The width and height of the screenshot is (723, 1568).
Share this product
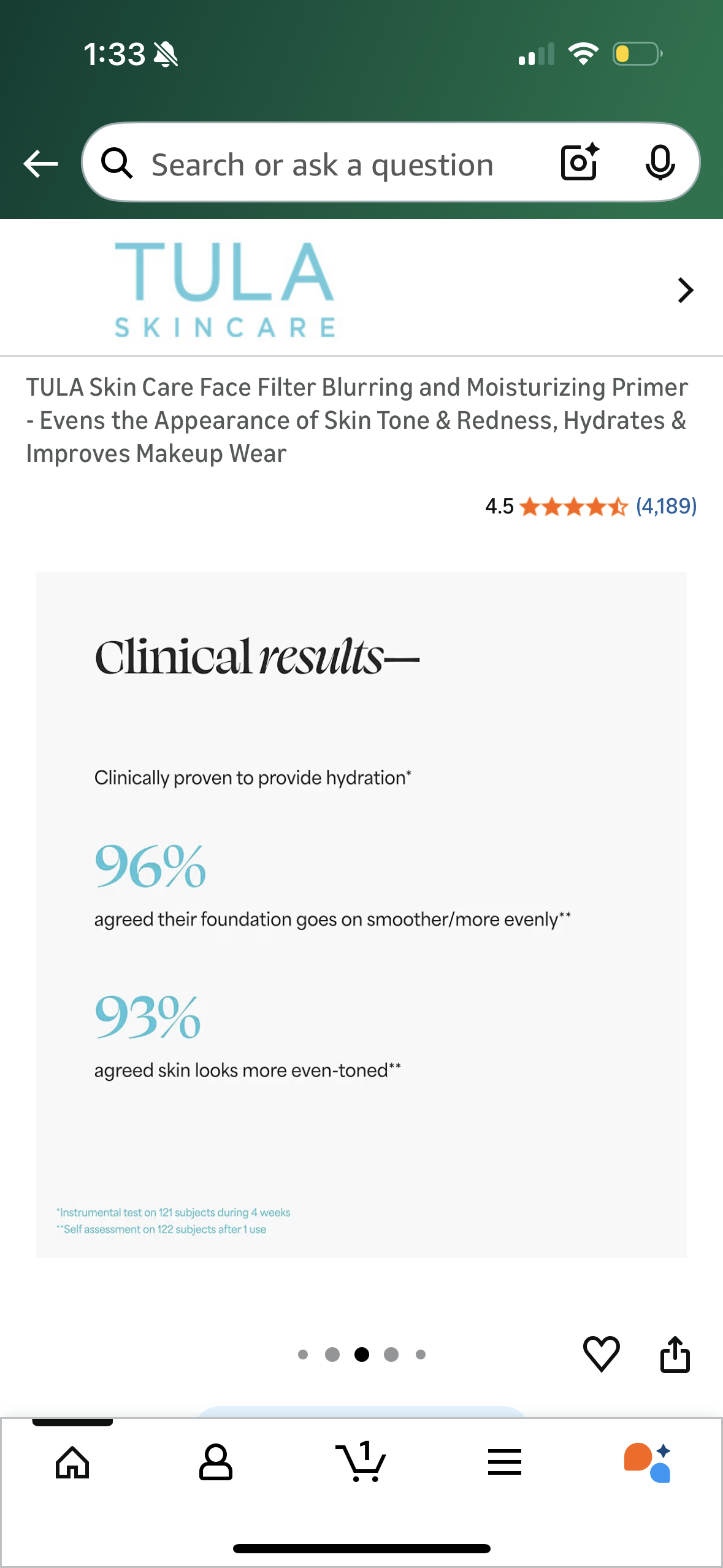675,1353
